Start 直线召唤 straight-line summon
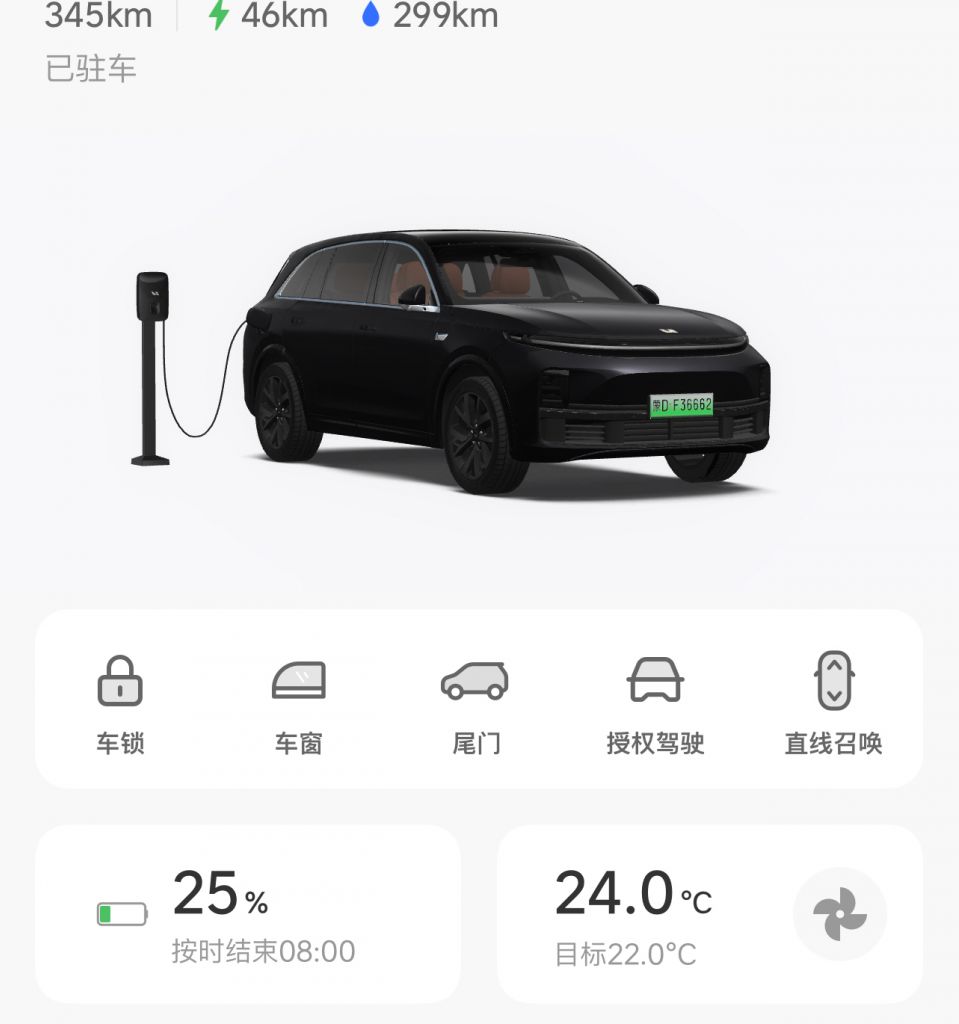 click(x=833, y=700)
